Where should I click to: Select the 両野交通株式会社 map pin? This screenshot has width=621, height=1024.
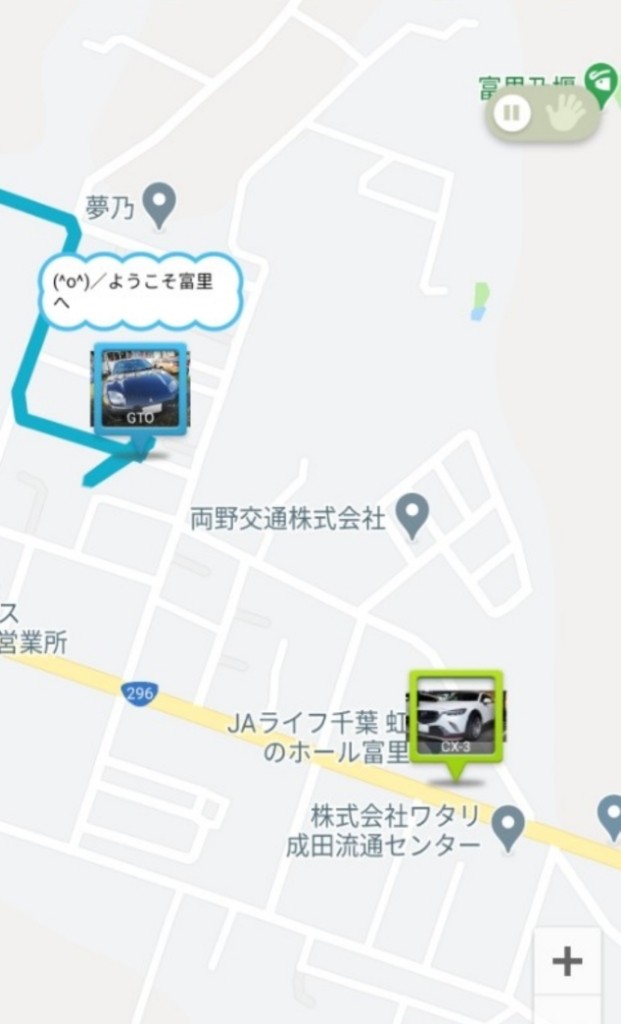pyautogui.click(x=413, y=515)
